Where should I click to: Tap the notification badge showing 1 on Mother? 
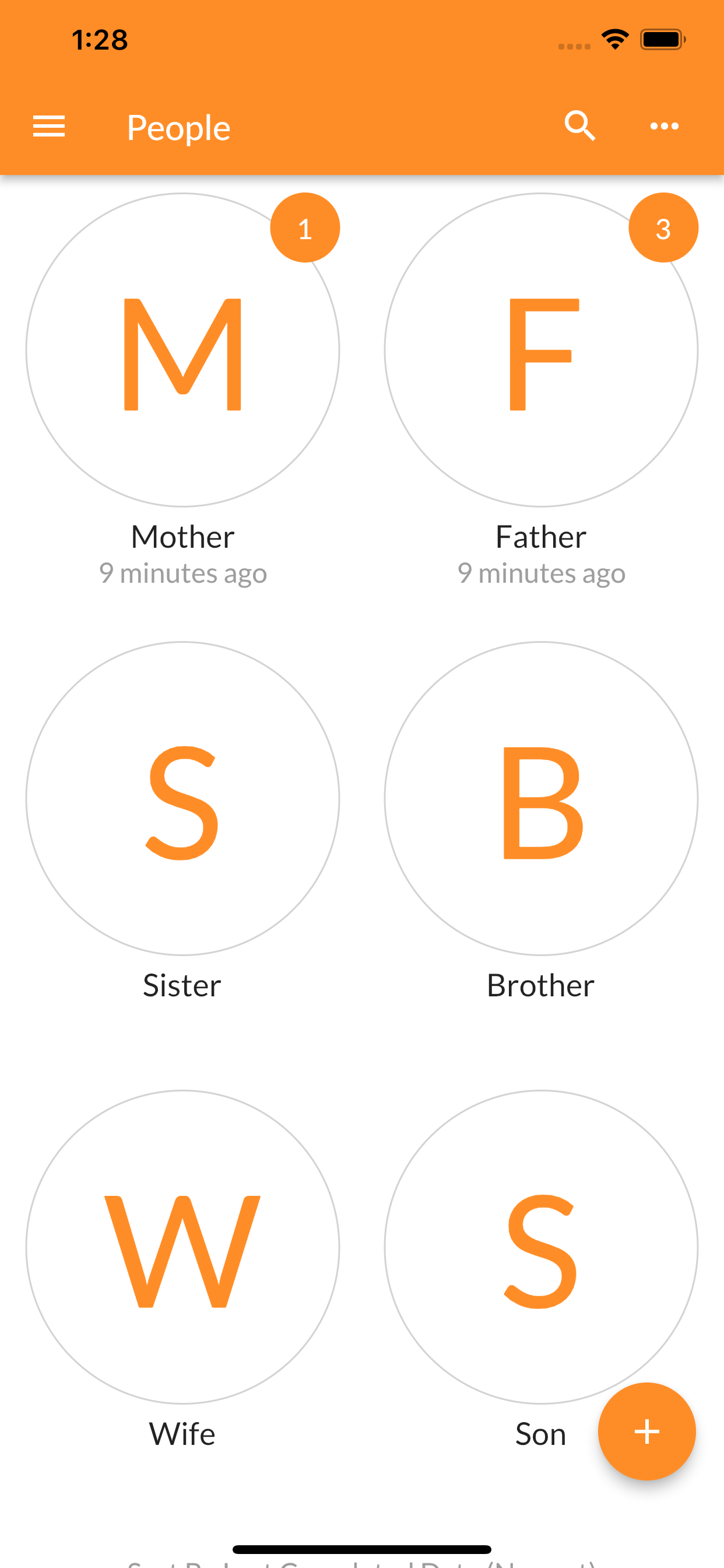305,226
